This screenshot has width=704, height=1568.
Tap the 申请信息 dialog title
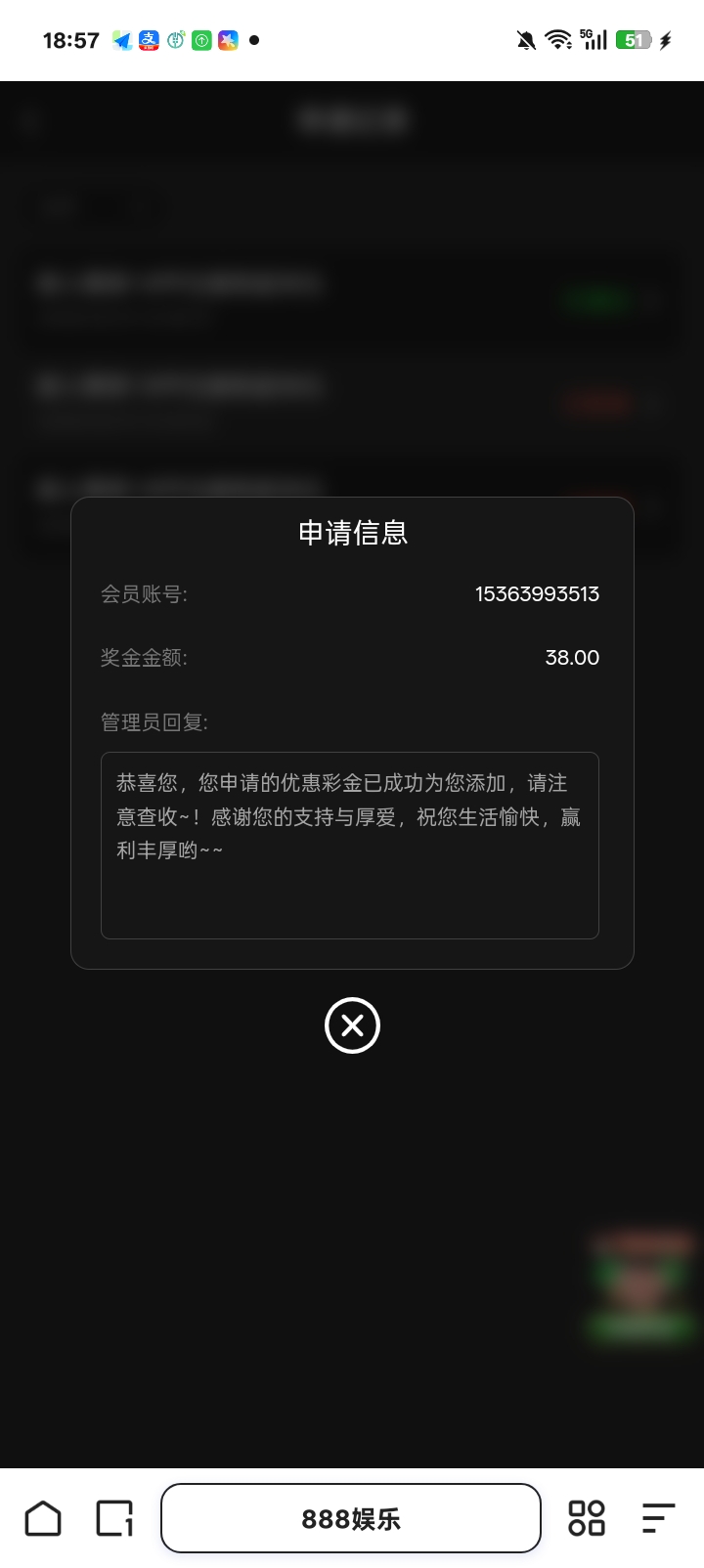click(351, 533)
